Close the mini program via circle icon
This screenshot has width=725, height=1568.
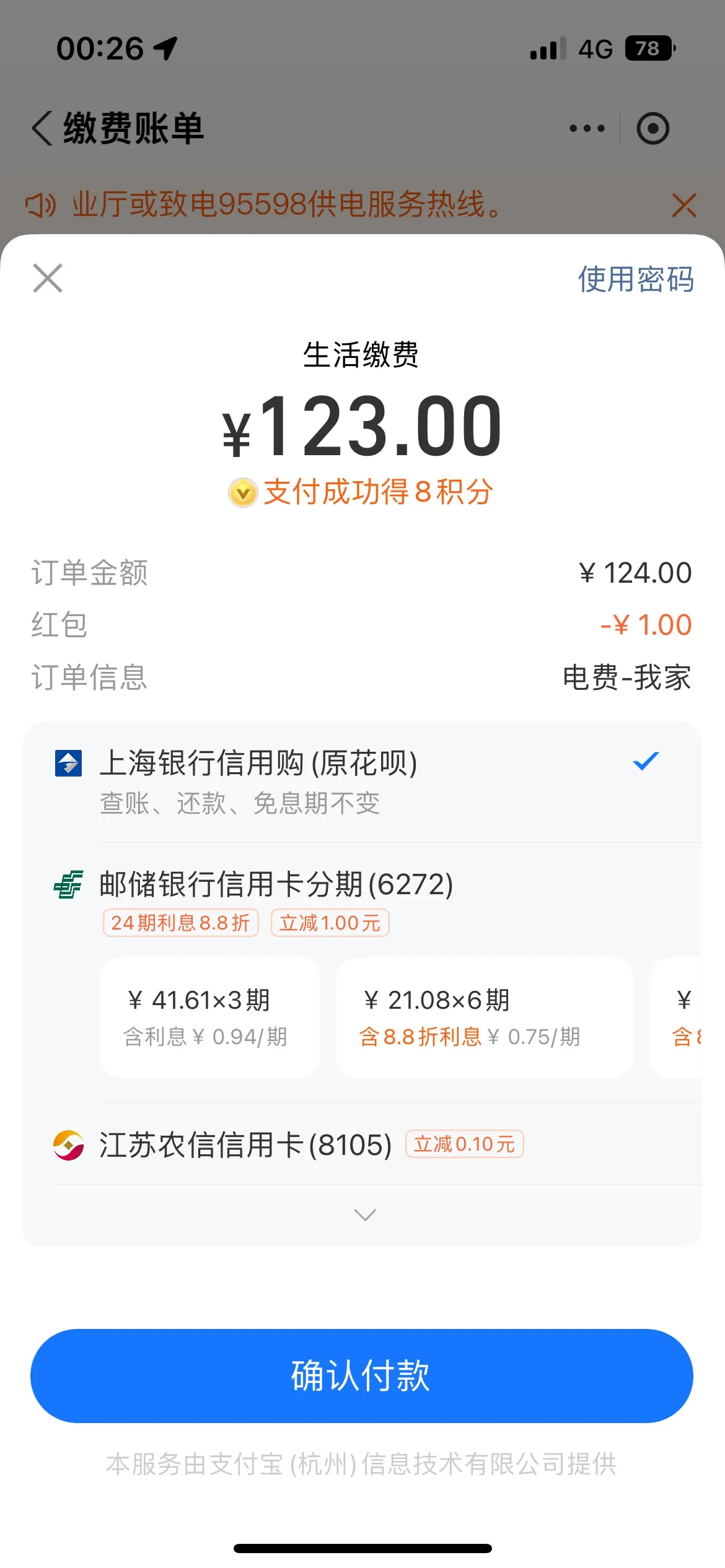click(x=652, y=128)
